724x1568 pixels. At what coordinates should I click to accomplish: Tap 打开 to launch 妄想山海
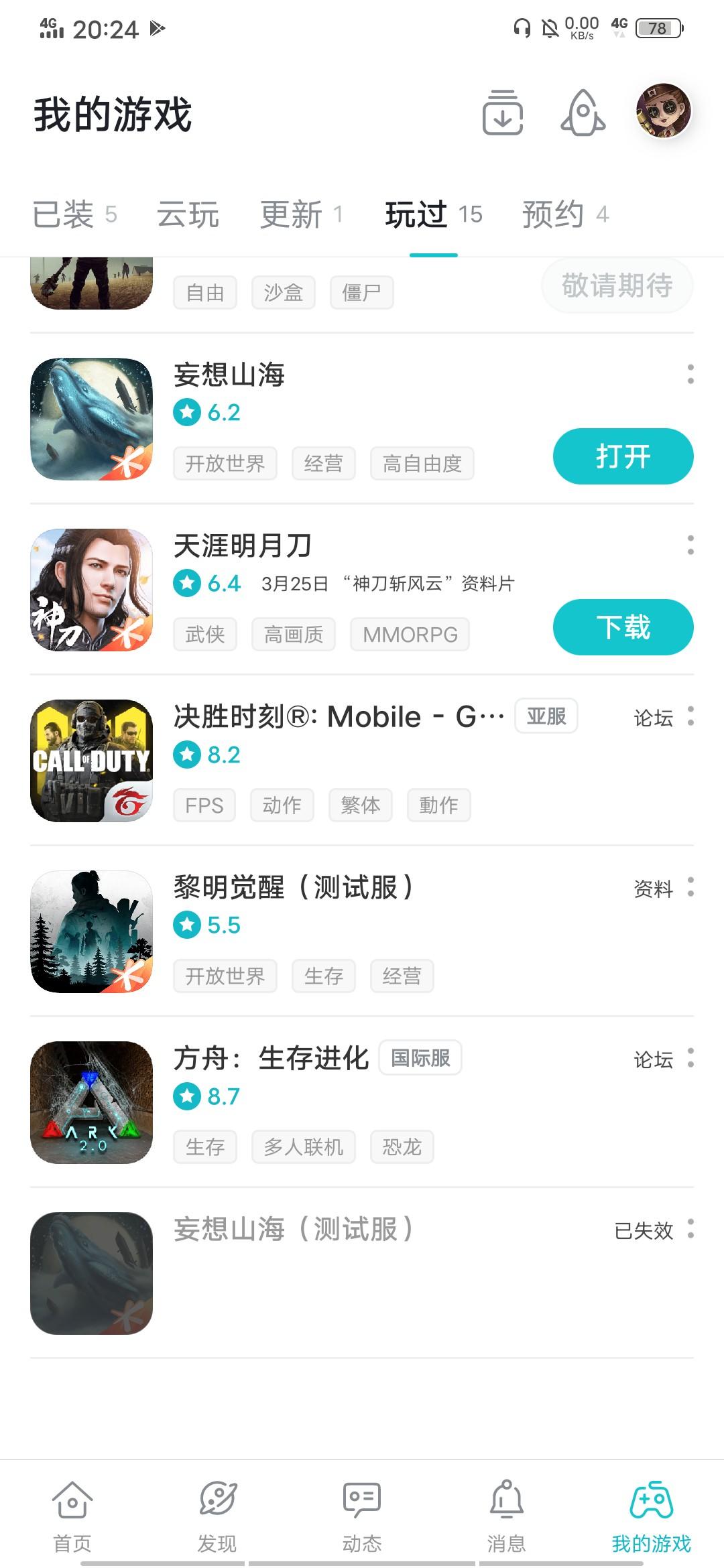coord(622,456)
